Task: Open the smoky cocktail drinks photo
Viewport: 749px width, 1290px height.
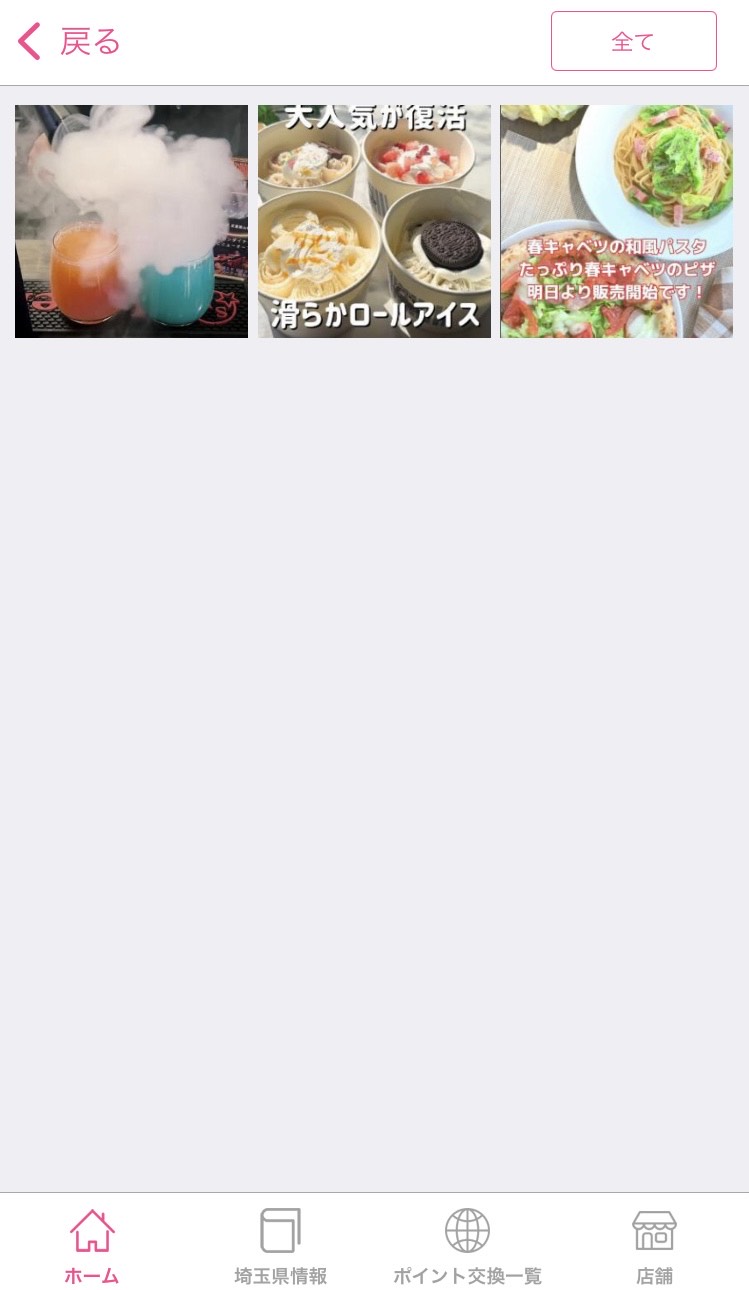Action: coord(131,221)
